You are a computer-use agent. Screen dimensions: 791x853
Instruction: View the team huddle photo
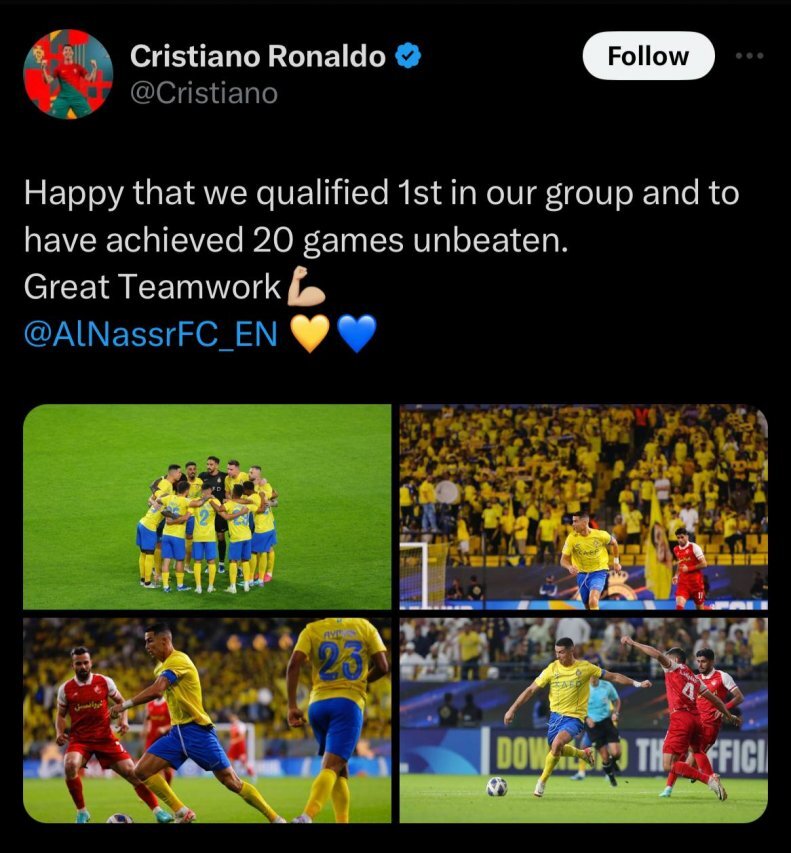click(x=207, y=507)
